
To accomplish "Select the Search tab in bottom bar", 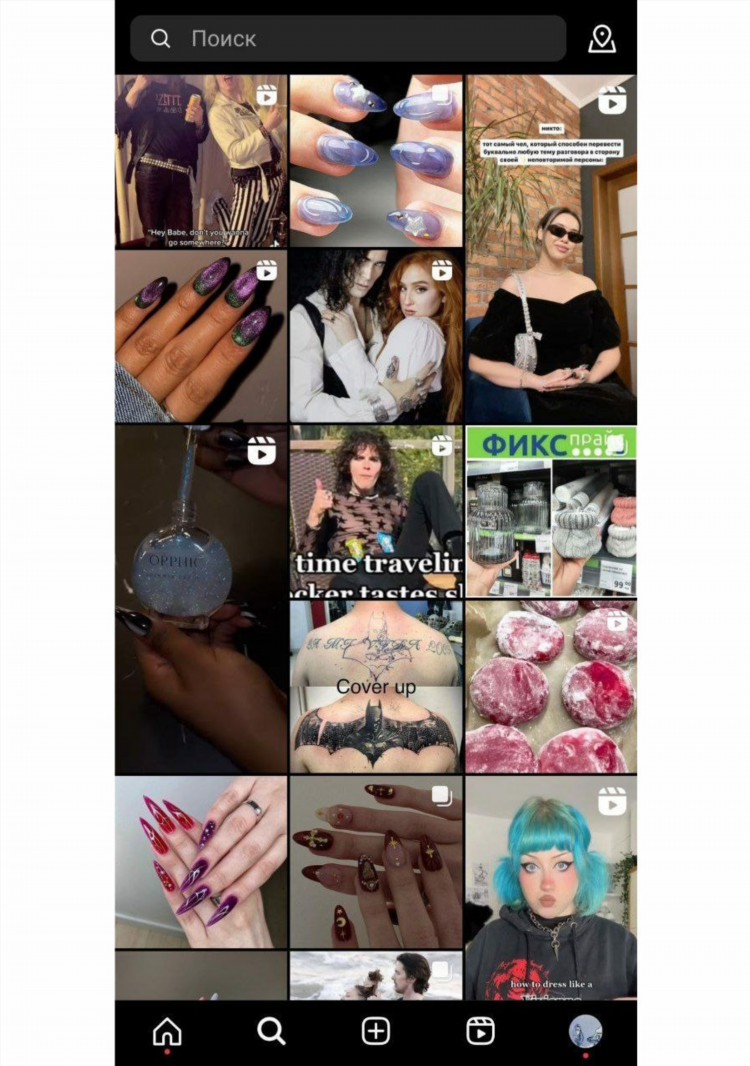I will 271,1031.
